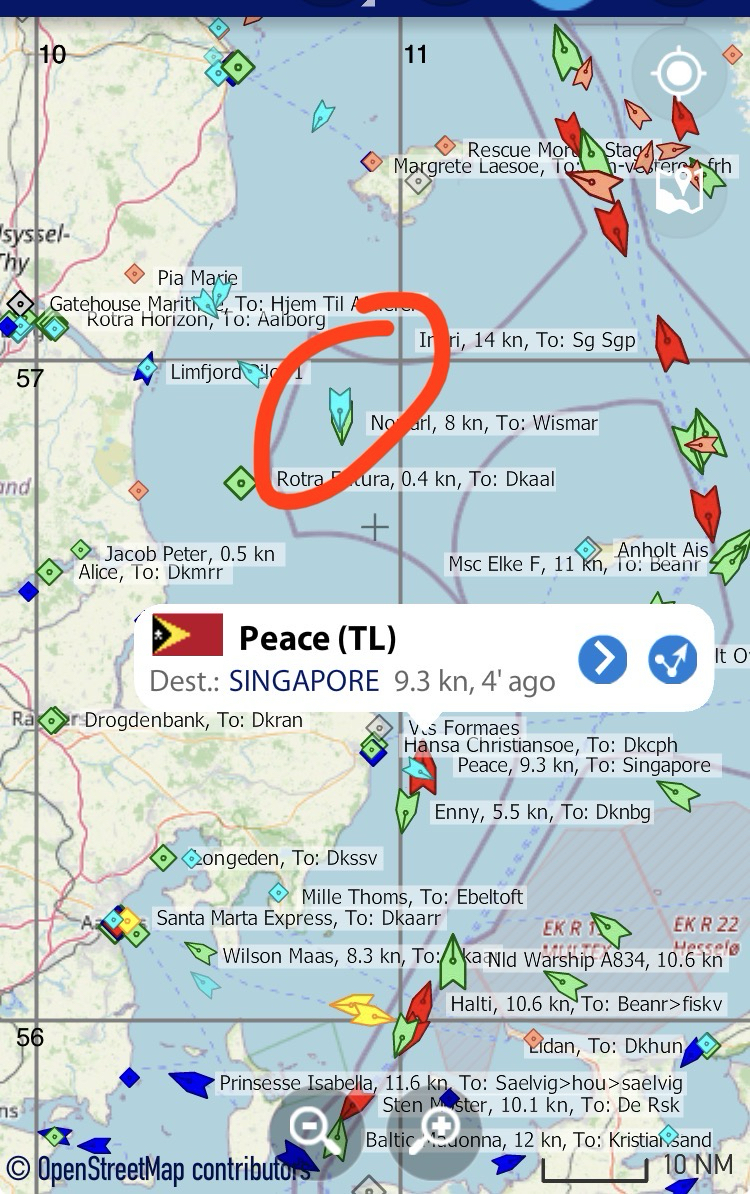The image size is (750, 1194).
Task: Show the track of Peace
Action: coord(672,659)
